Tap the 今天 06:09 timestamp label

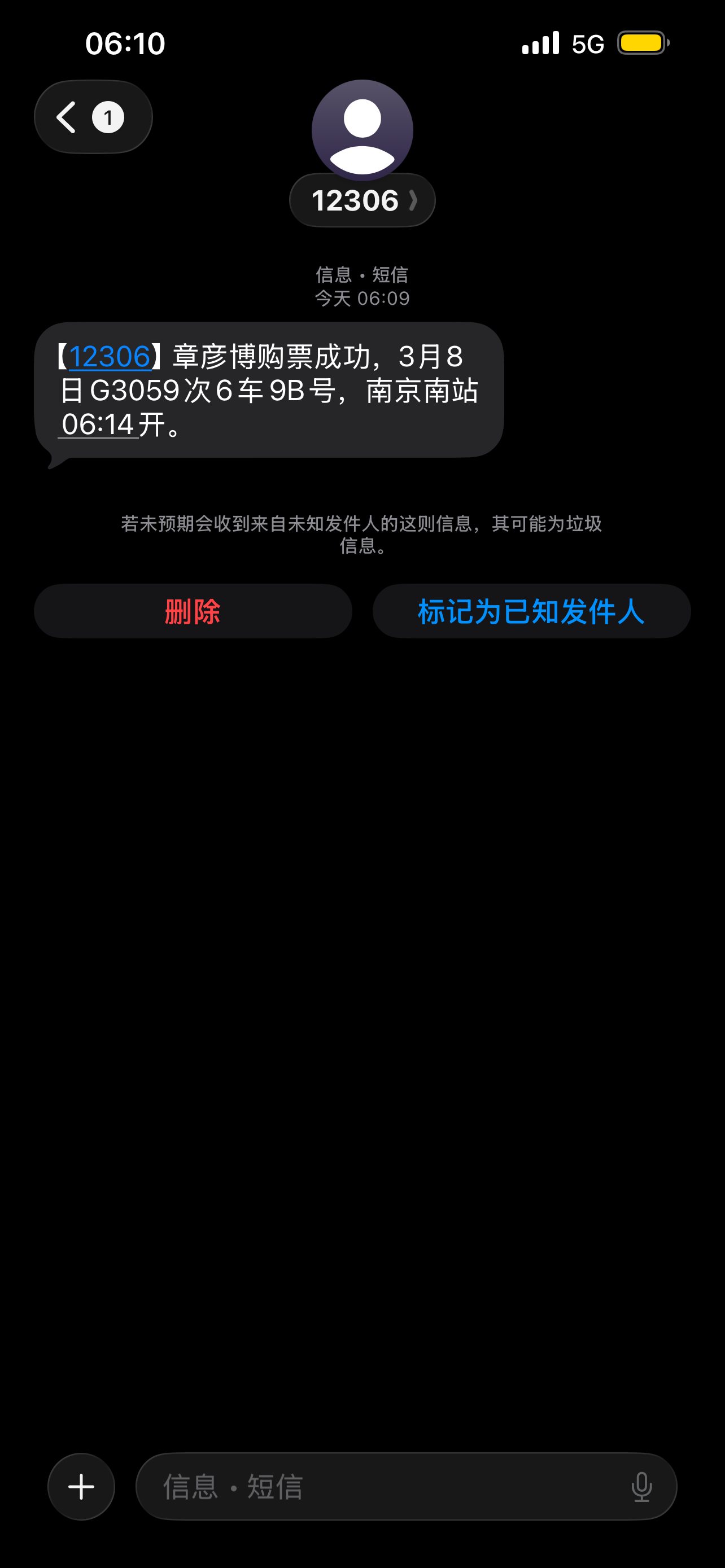click(x=361, y=297)
